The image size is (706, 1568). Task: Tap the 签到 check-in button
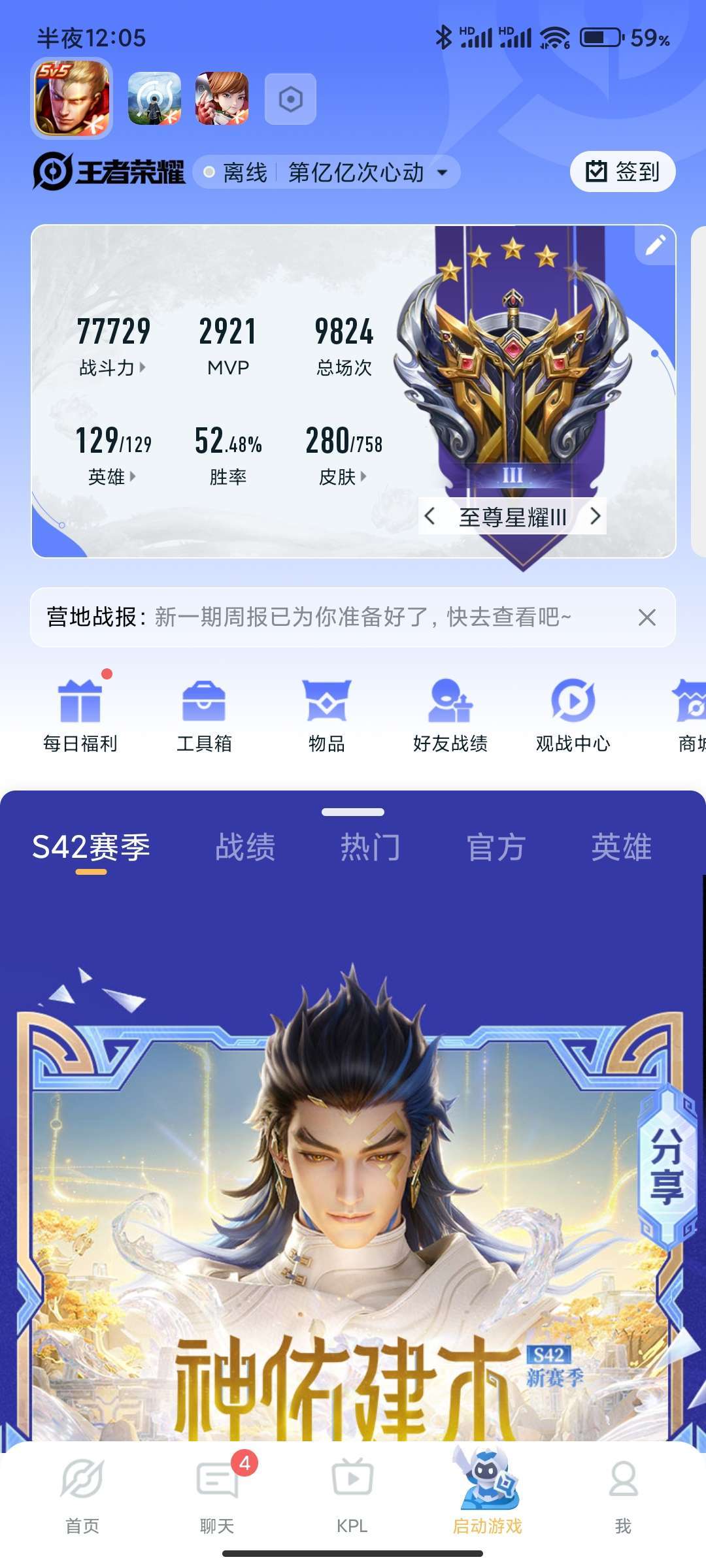[622, 172]
